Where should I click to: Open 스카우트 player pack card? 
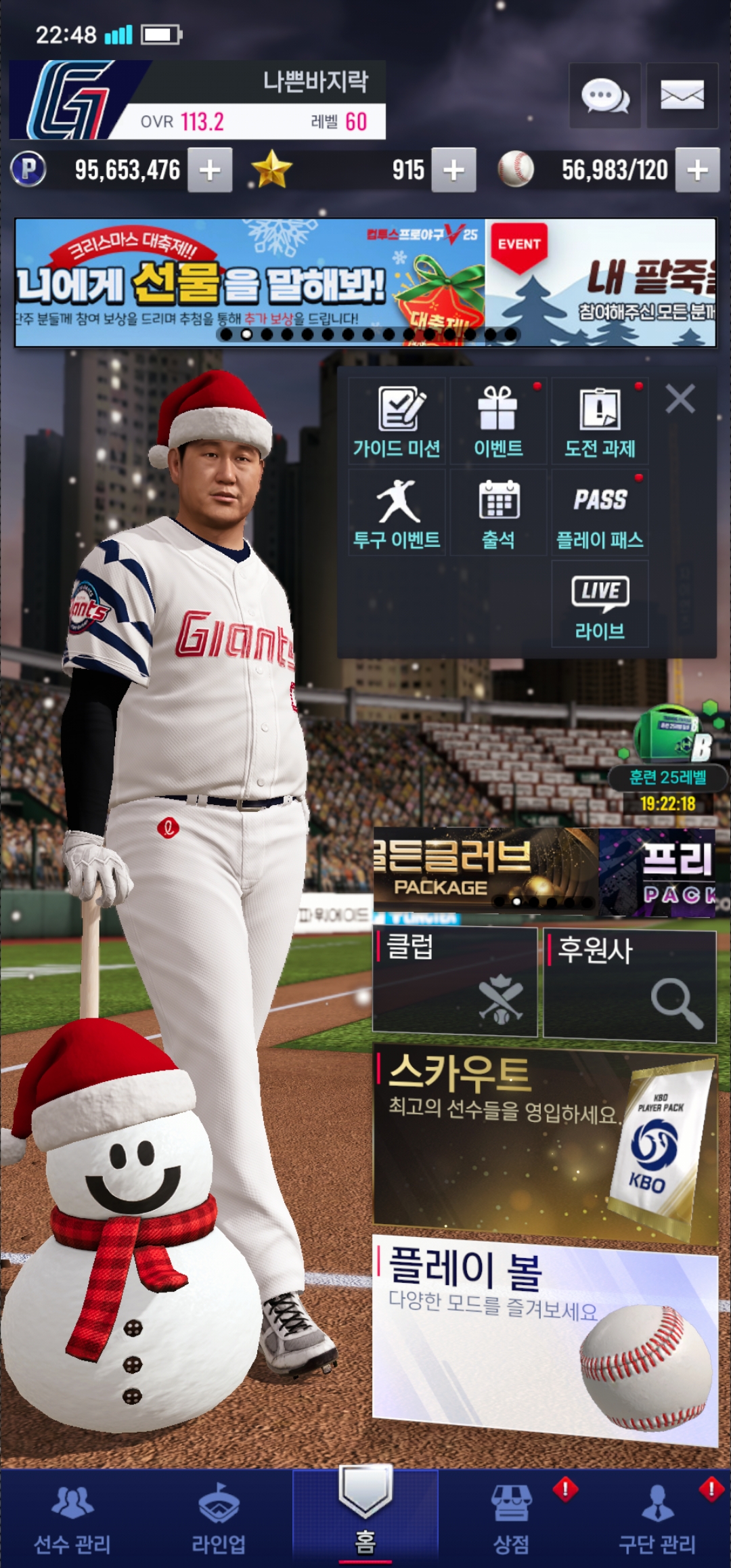pos(545,1144)
